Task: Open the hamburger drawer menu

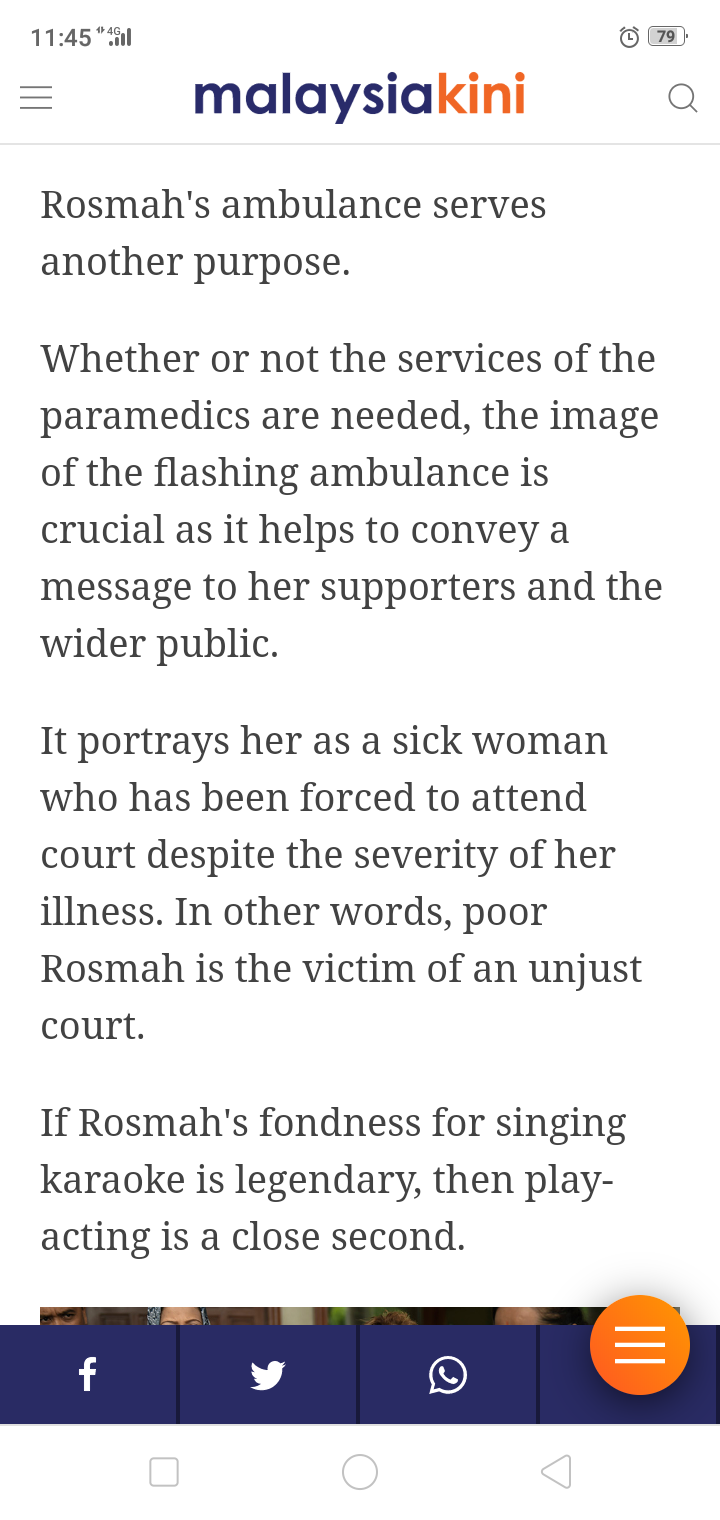Action: (x=36, y=97)
